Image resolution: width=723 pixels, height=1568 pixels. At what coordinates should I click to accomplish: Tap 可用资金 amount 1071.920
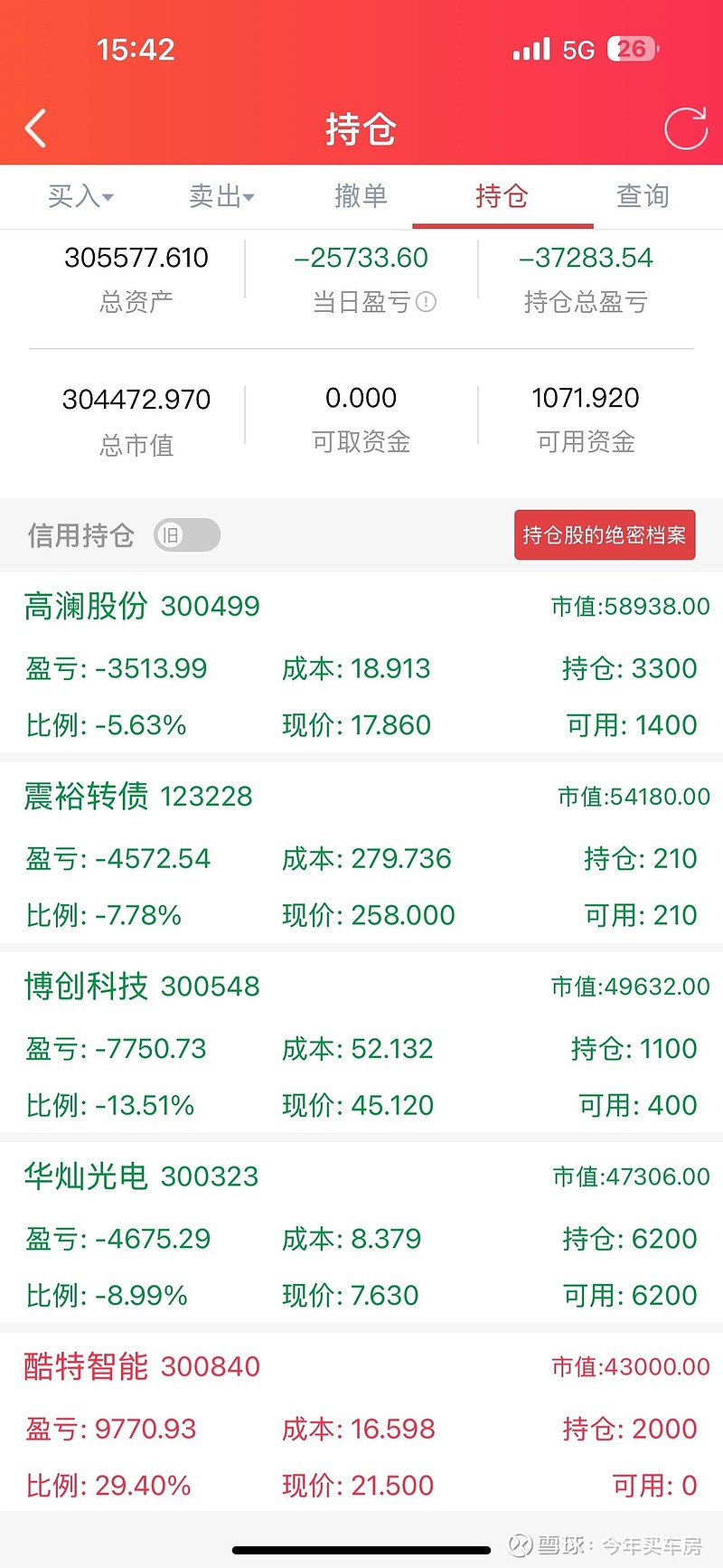[586, 398]
